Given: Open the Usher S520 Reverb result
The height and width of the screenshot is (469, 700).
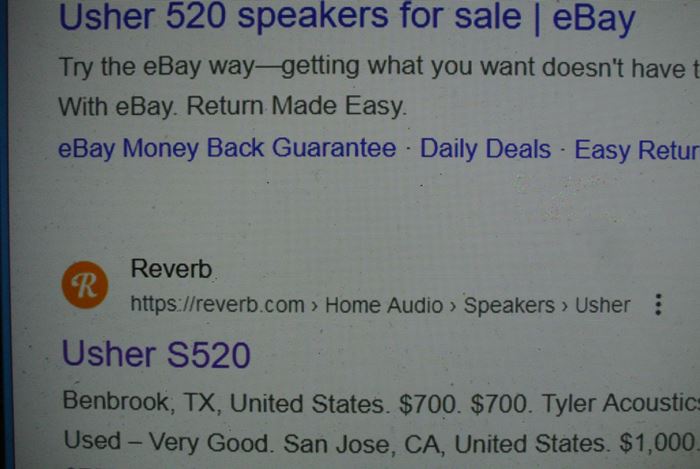Looking at the screenshot, I should pyautogui.click(x=156, y=354).
